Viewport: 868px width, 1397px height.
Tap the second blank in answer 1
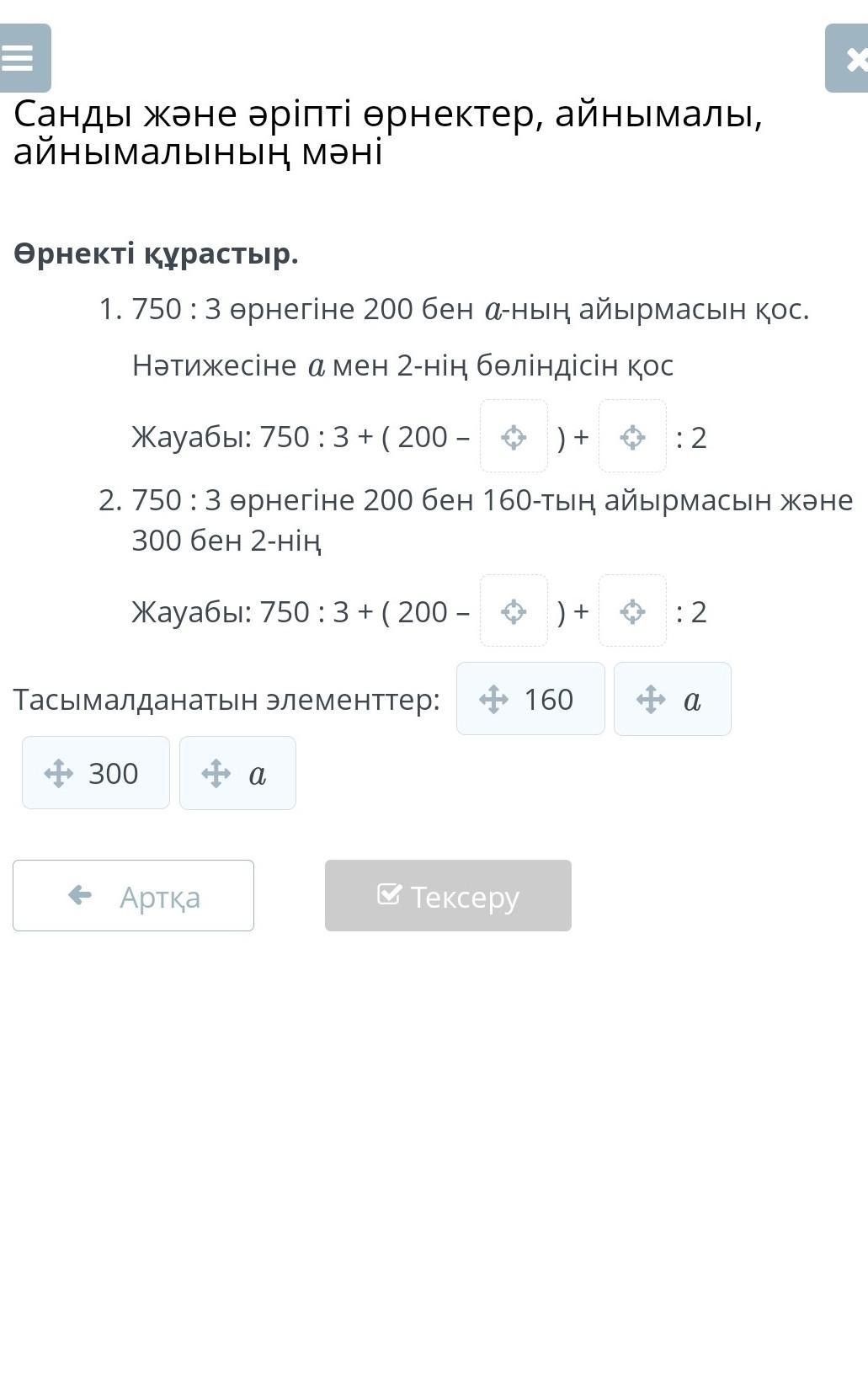click(632, 436)
